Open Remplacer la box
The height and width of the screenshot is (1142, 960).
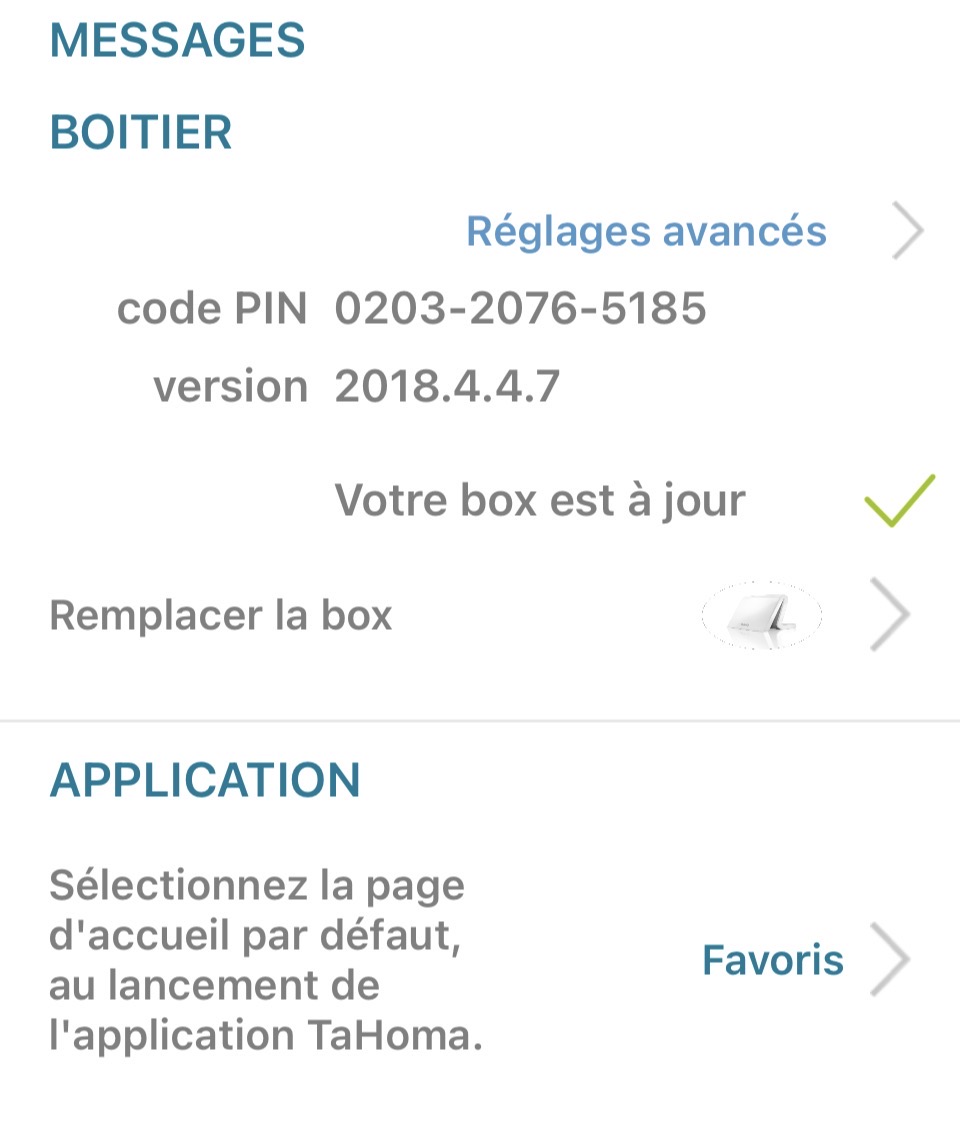pyautogui.click(x=221, y=615)
